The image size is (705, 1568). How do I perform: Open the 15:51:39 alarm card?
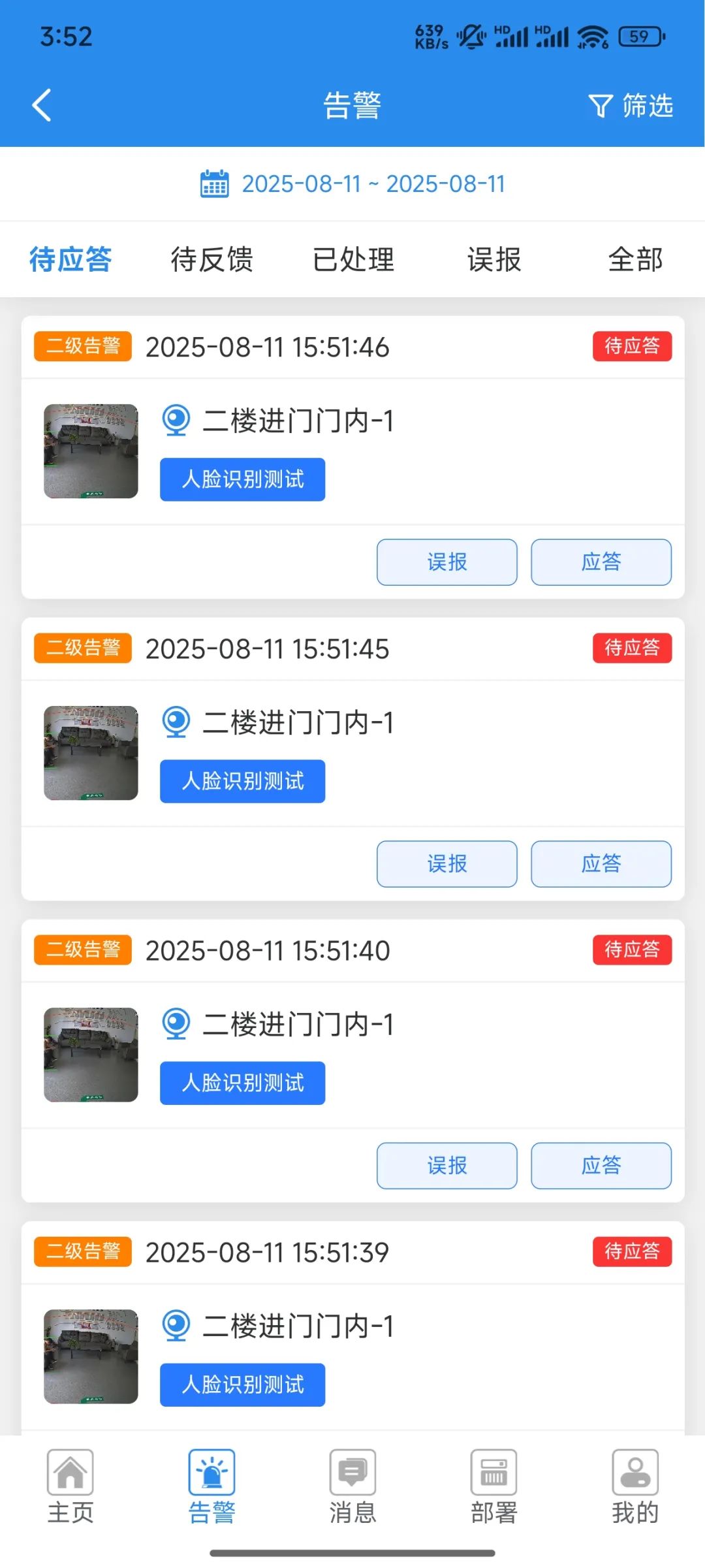click(x=352, y=1326)
